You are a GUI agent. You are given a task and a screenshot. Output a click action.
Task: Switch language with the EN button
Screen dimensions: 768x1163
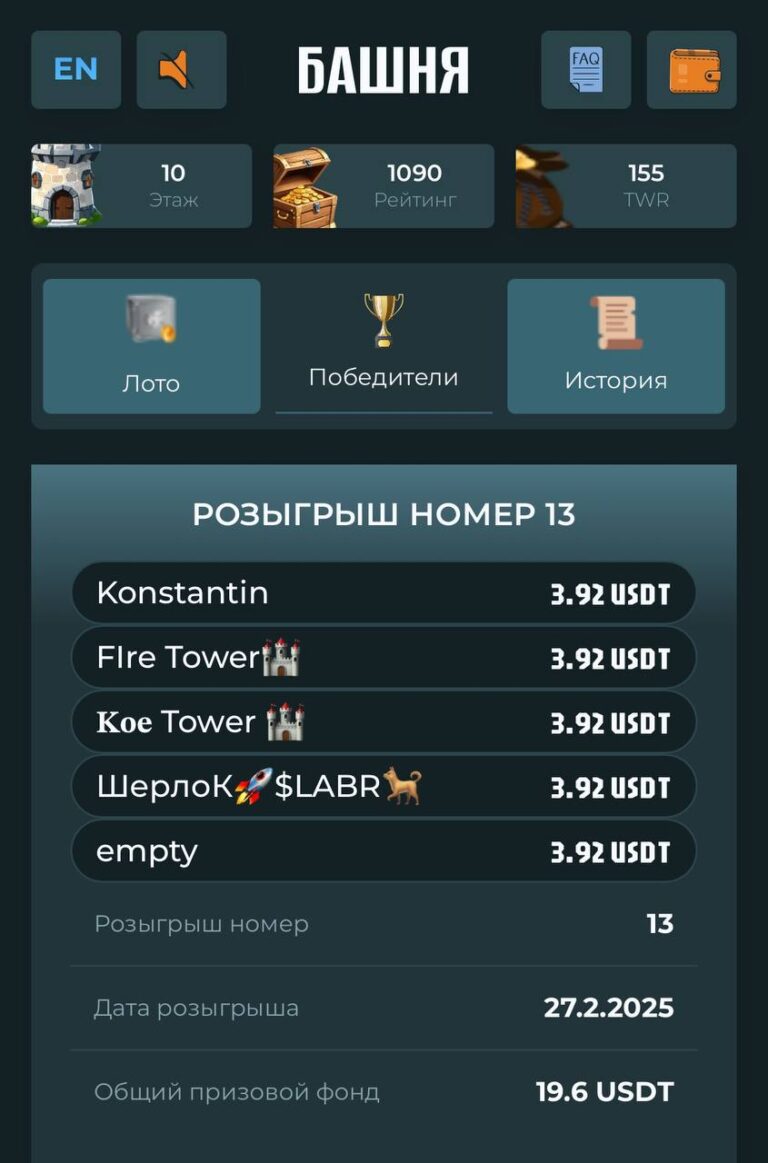click(76, 70)
